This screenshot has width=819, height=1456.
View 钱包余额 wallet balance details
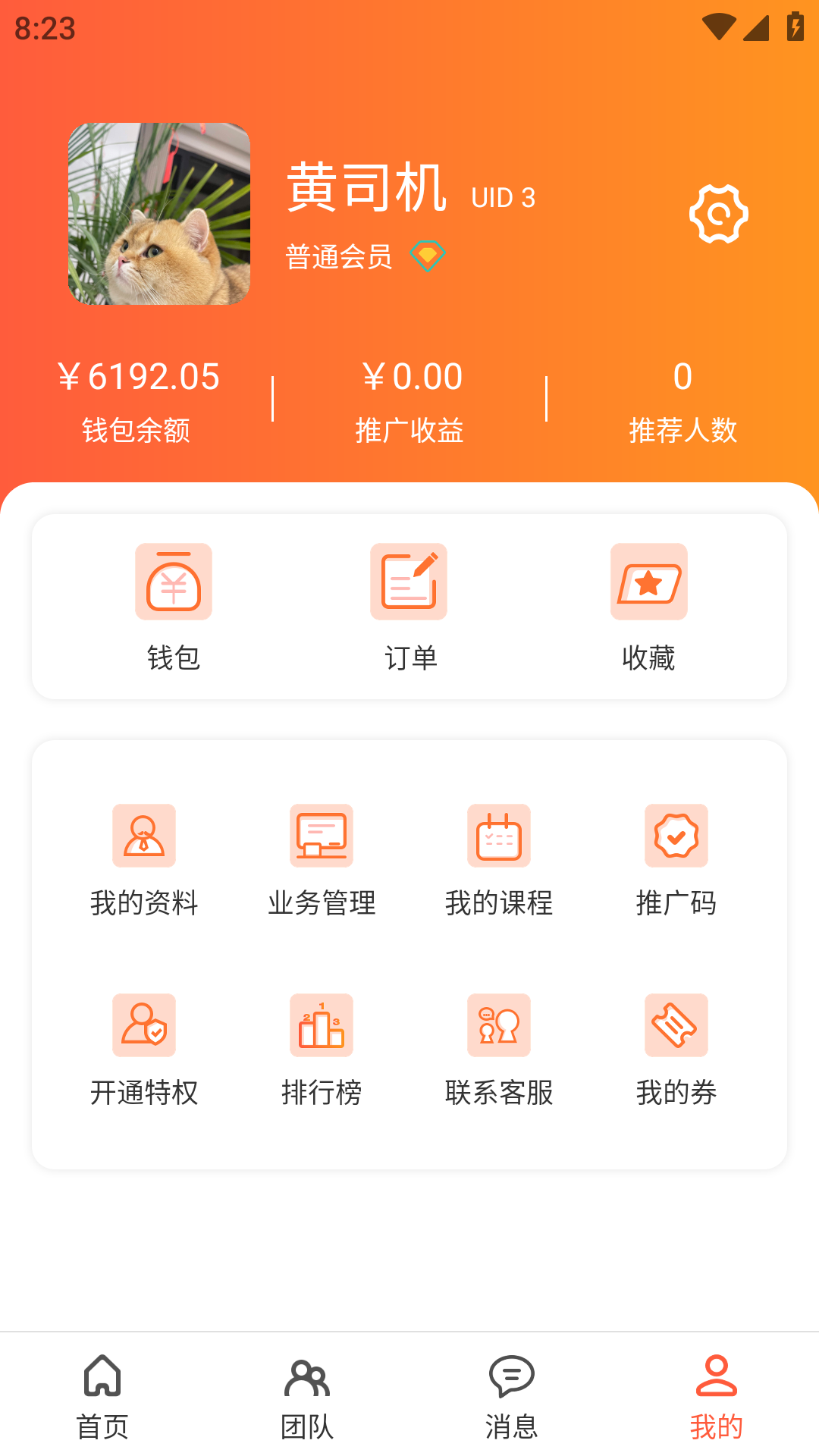[x=137, y=400]
